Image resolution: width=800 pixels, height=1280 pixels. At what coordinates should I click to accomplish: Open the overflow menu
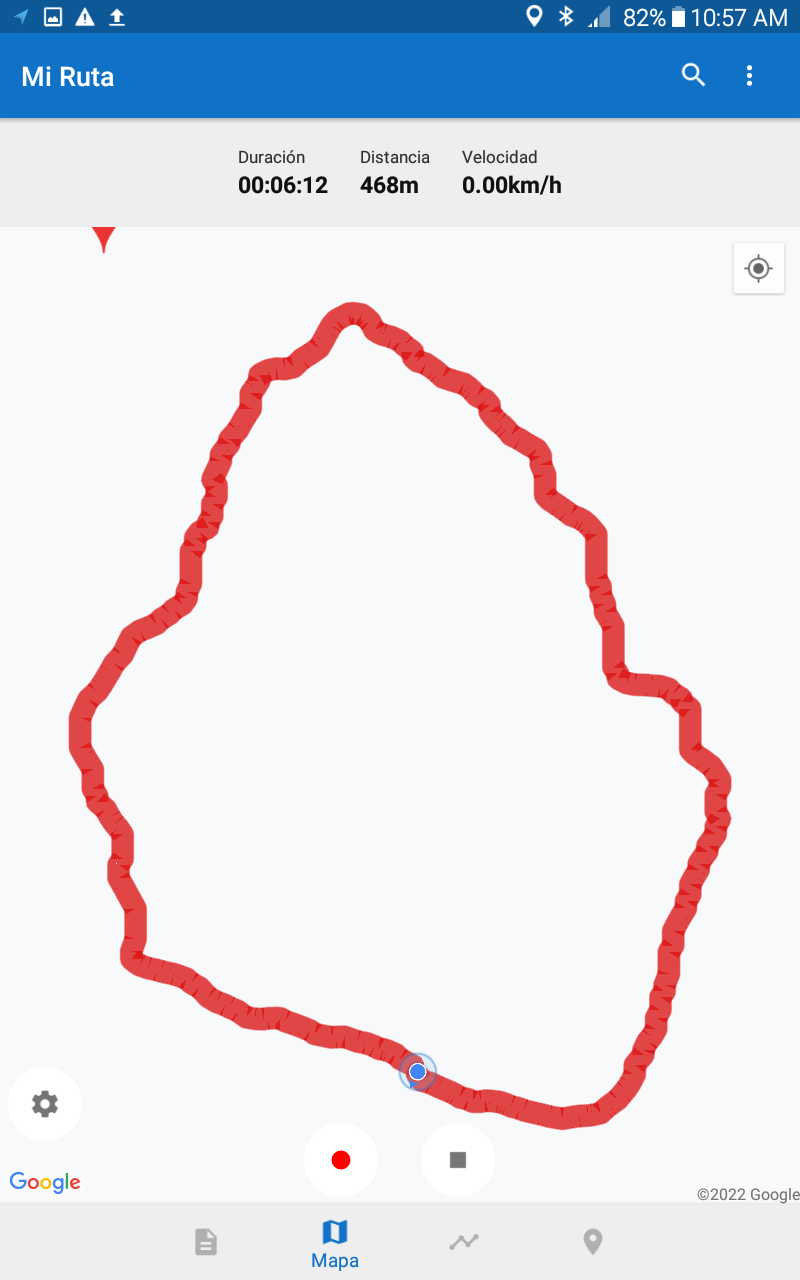[750, 76]
